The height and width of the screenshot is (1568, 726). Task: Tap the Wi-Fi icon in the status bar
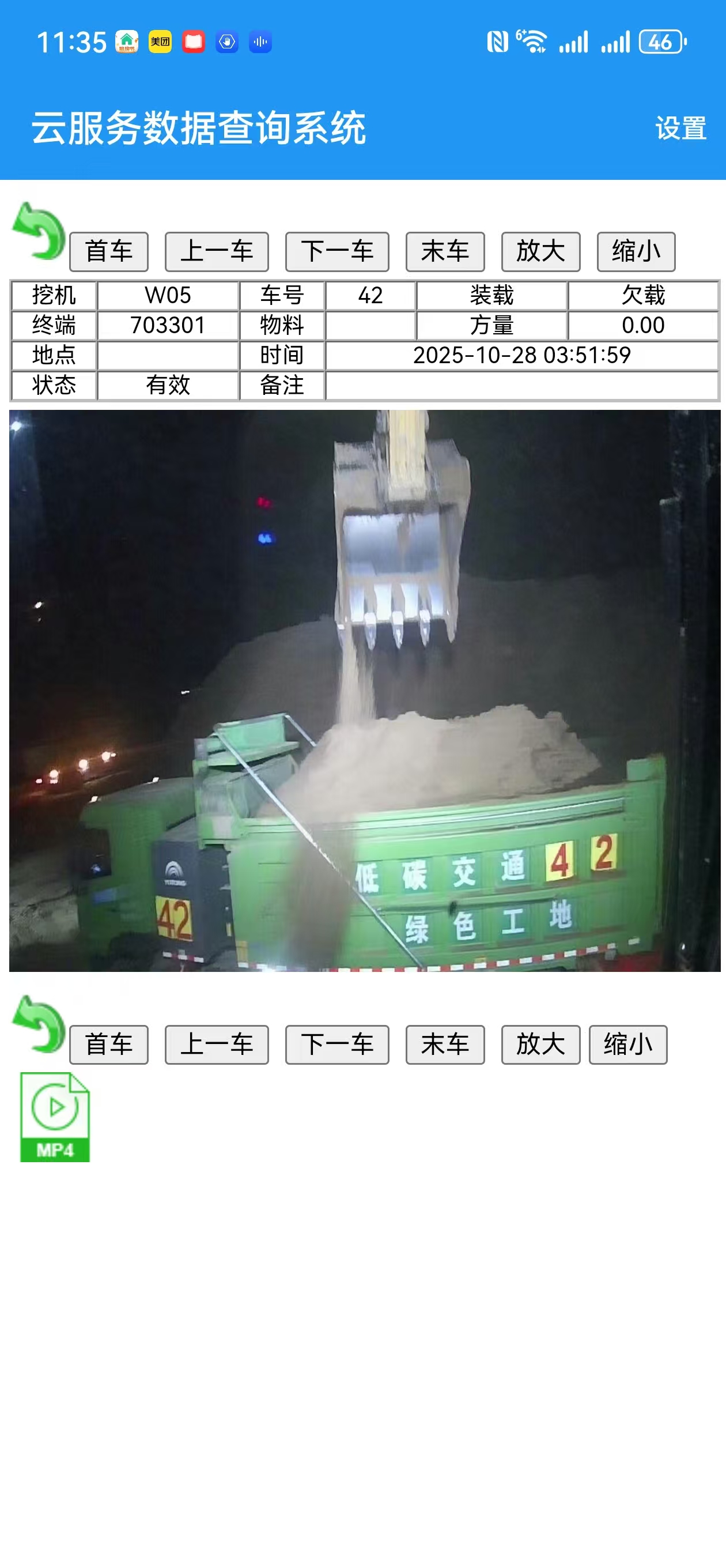[532, 41]
